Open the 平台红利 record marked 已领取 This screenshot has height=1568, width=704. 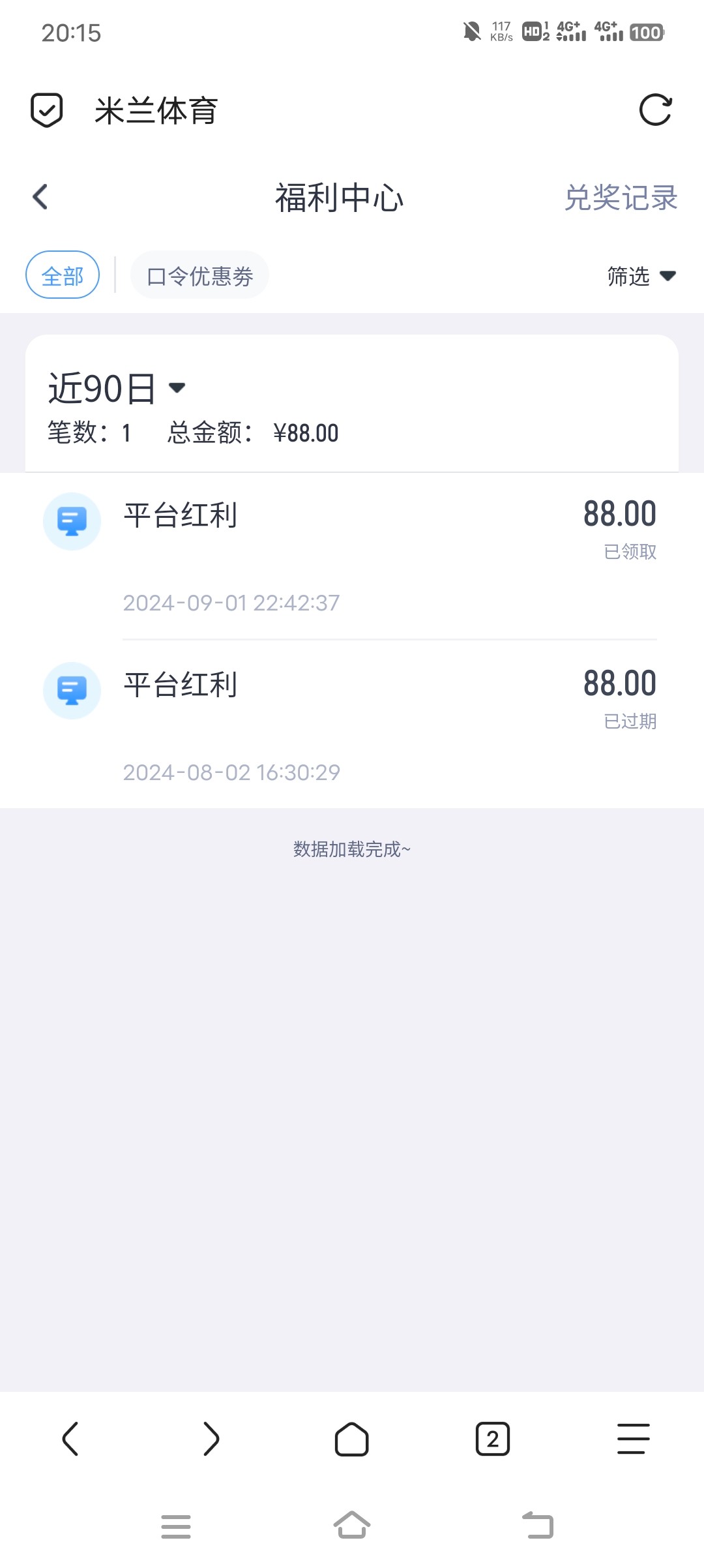[x=352, y=556]
